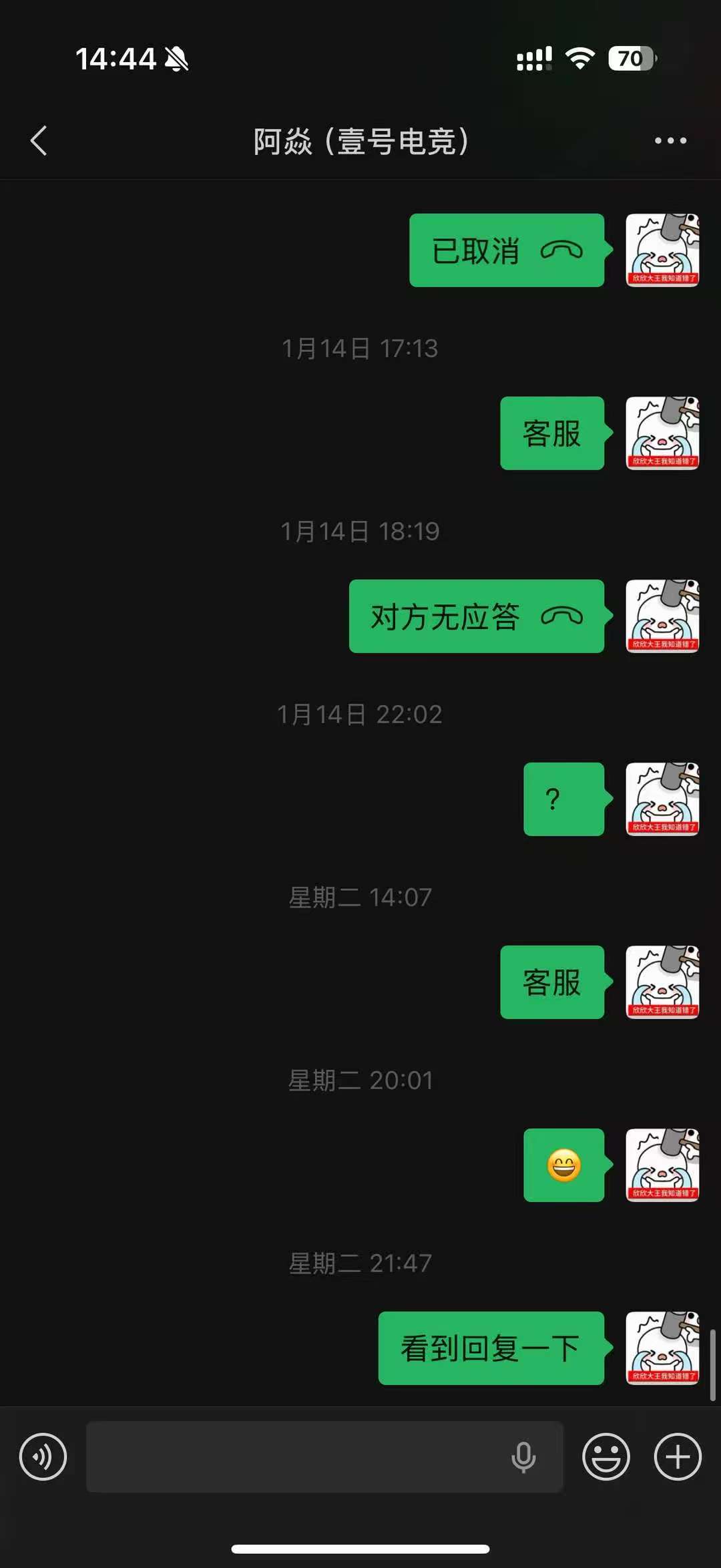Call again from the 对方无应答 bubble
Image resolution: width=721 pixels, height=1568 pixels.
(476, 616)
